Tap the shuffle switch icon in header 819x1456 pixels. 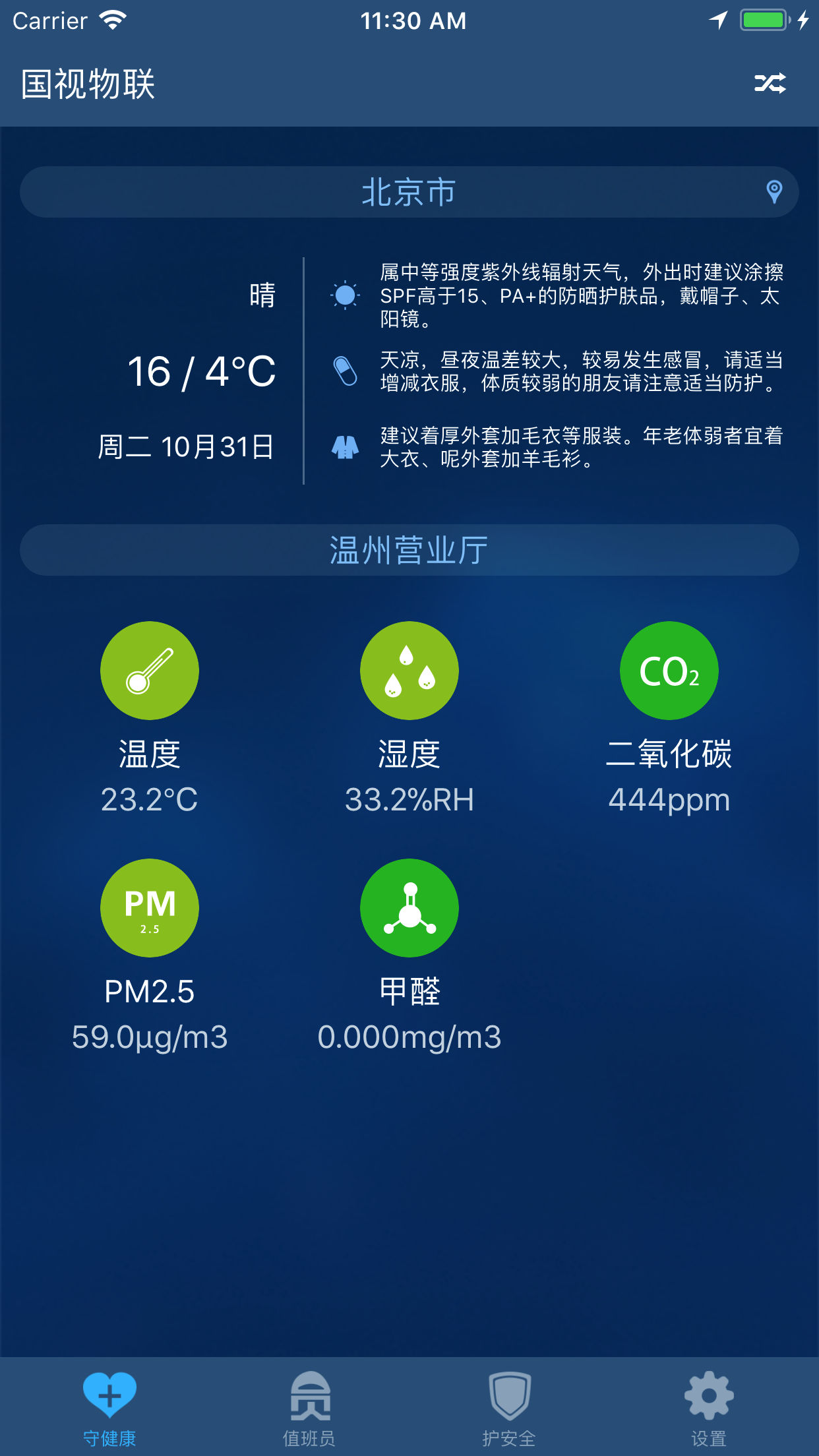point(770,84)
